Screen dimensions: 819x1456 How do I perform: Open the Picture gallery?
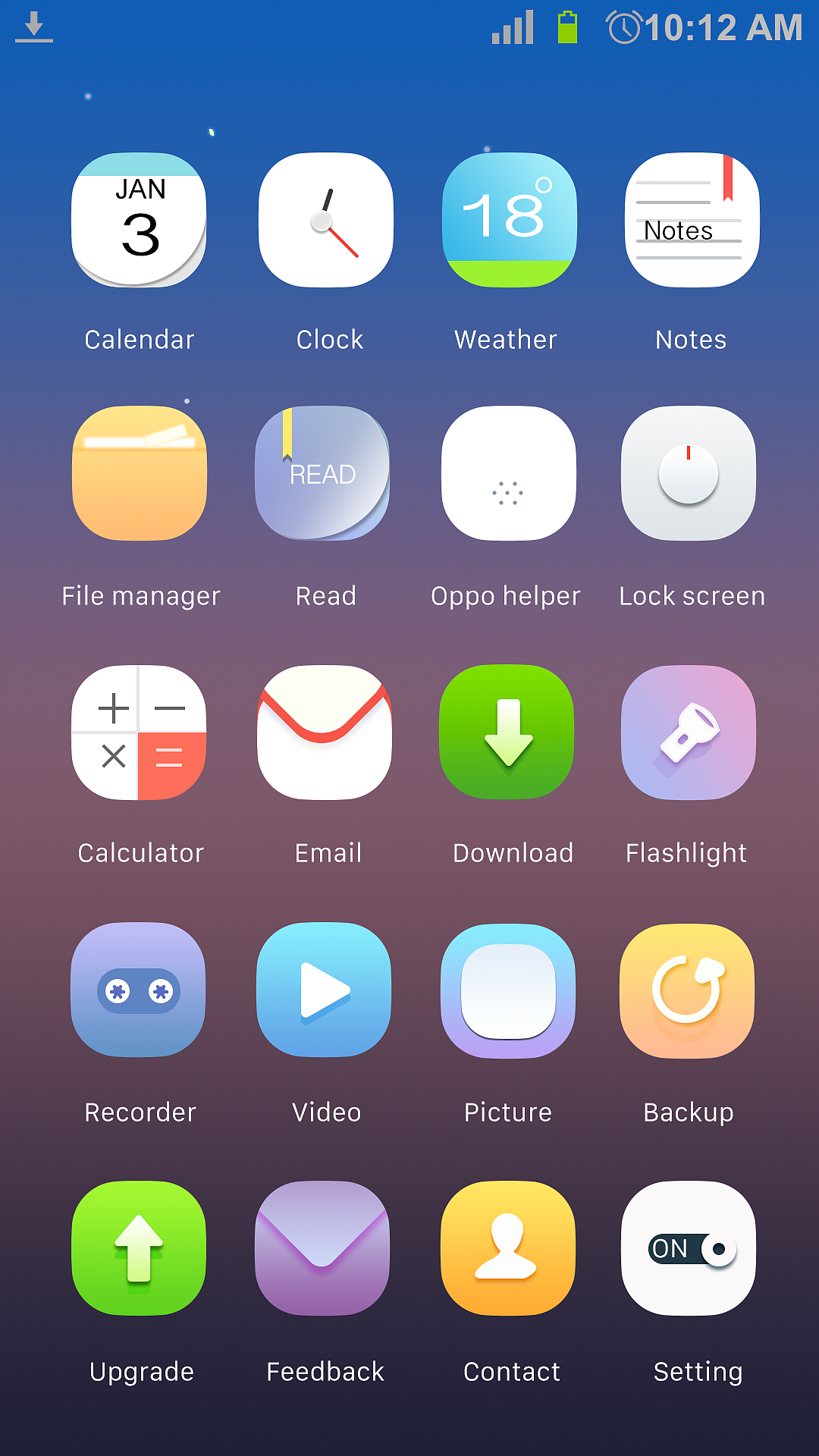pyautogui.click(x=508, y=990)
